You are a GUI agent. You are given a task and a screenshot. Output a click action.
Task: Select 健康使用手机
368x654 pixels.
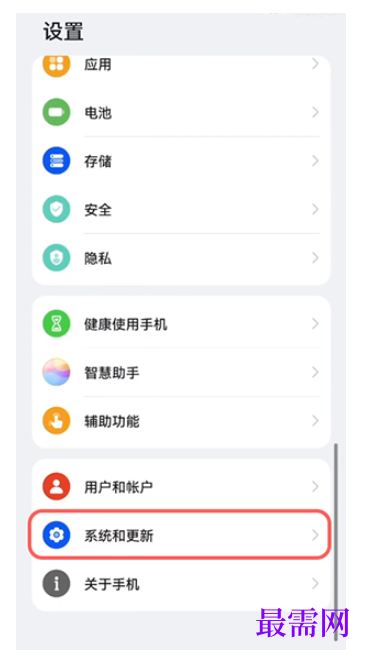[181, 324]
